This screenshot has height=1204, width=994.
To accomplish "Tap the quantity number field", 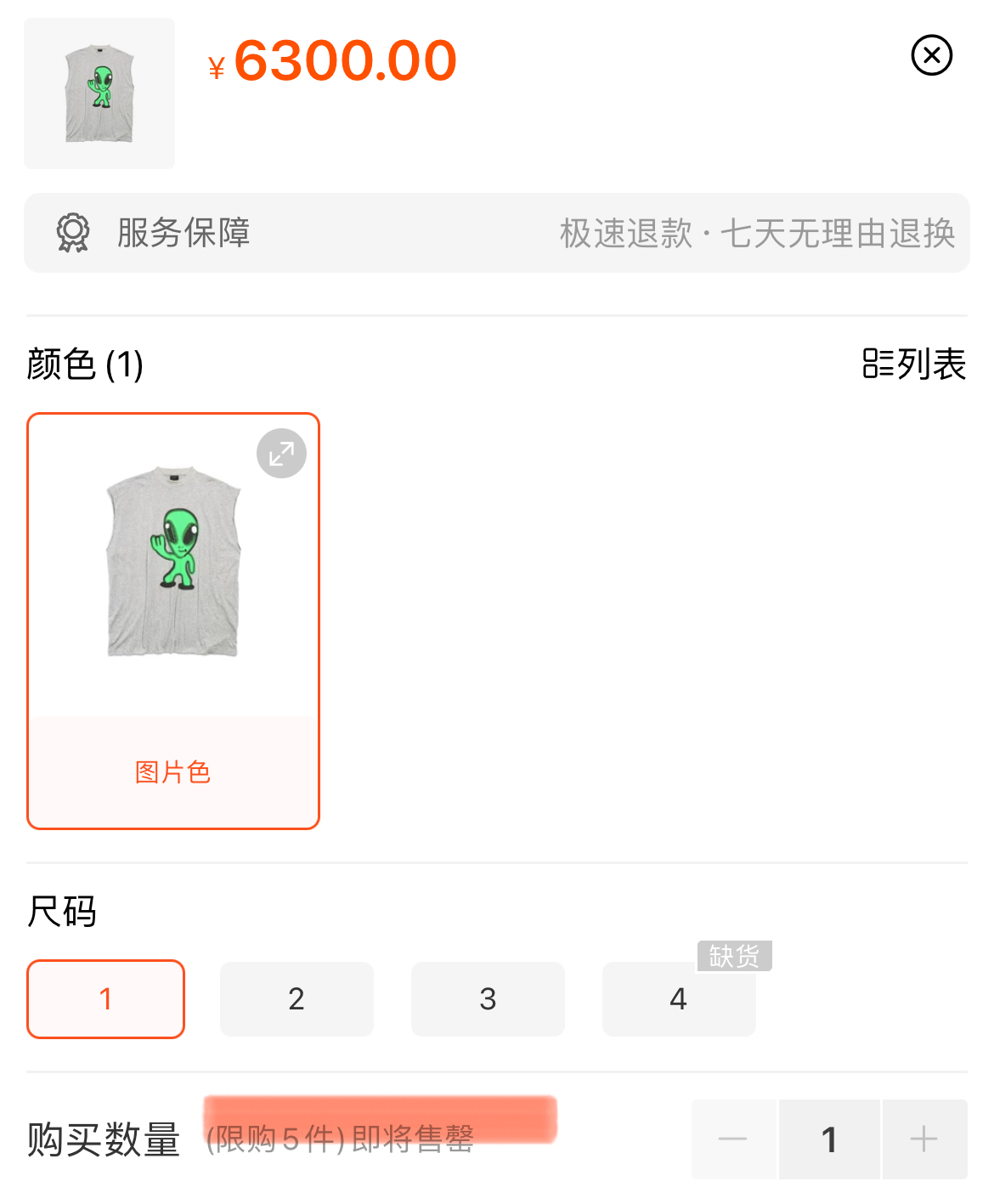I will pos(829,1139).
